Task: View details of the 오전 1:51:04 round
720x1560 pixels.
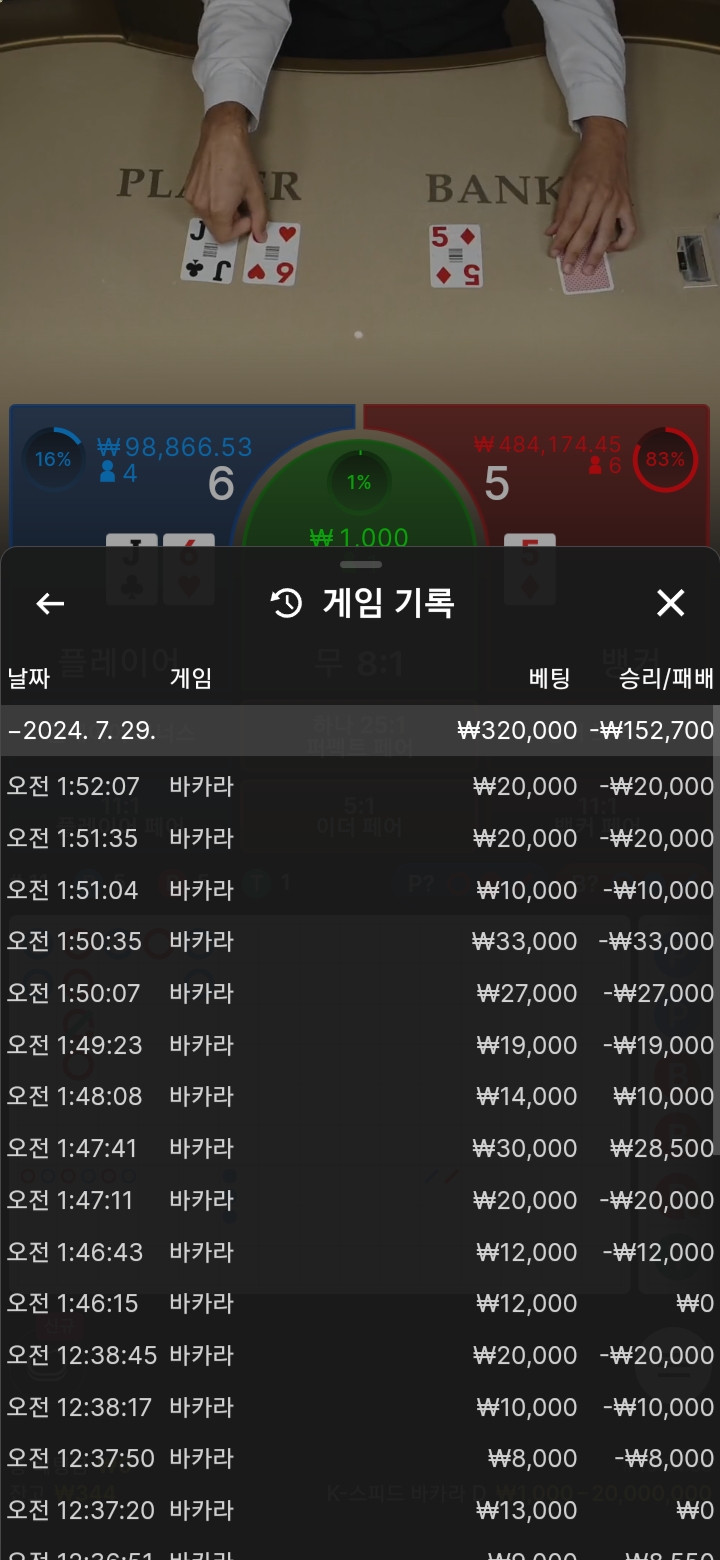Action: (360, 890)
